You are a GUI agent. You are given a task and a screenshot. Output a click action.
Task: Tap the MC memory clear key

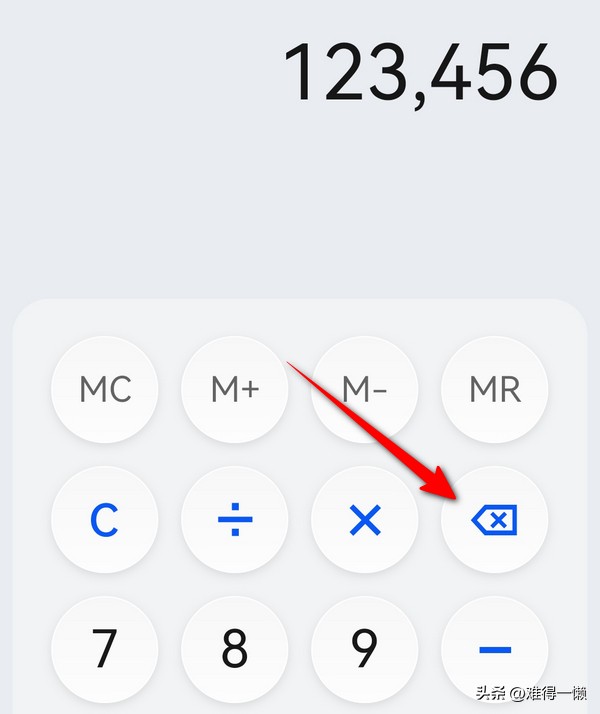point(105,389)
